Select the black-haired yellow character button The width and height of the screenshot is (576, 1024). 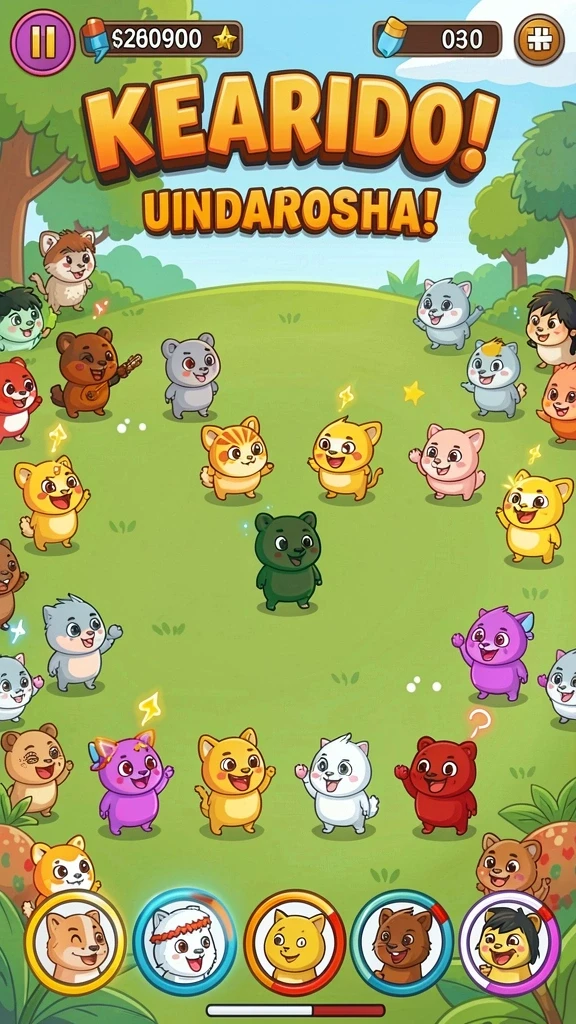tap(509, 942)
